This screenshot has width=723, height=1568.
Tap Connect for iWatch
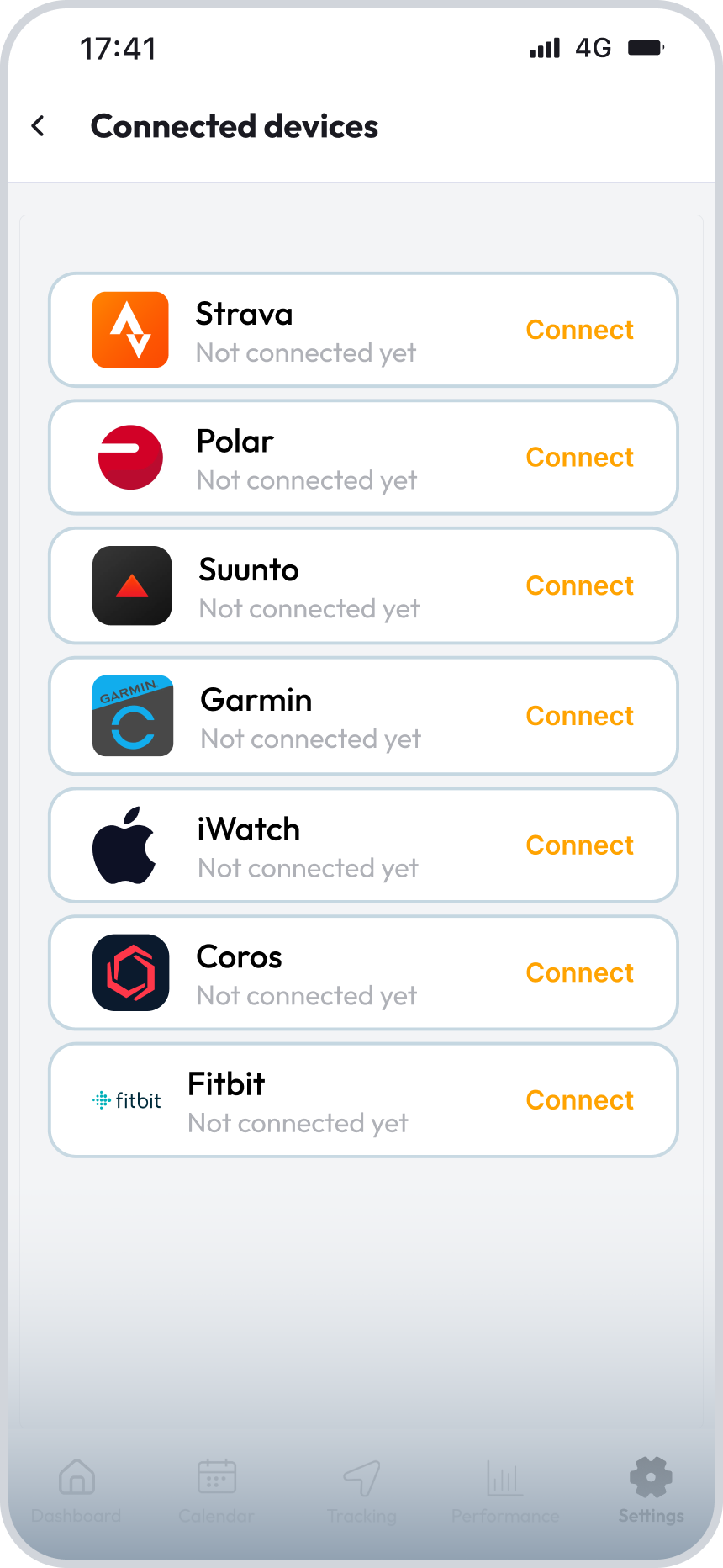[579, 845]
